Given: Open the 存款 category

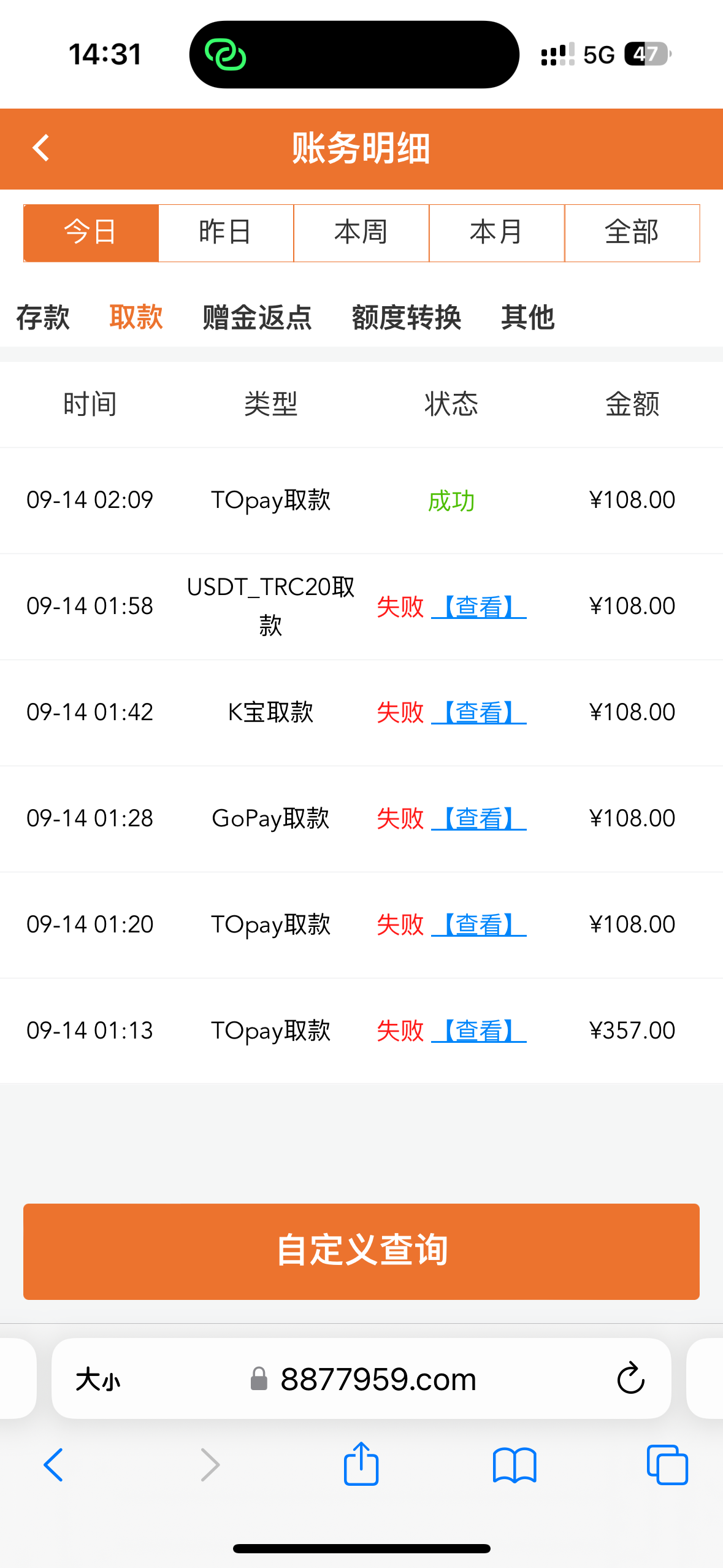Looking at the screenshot, I should pyautogui.click(x=43, y=318).
